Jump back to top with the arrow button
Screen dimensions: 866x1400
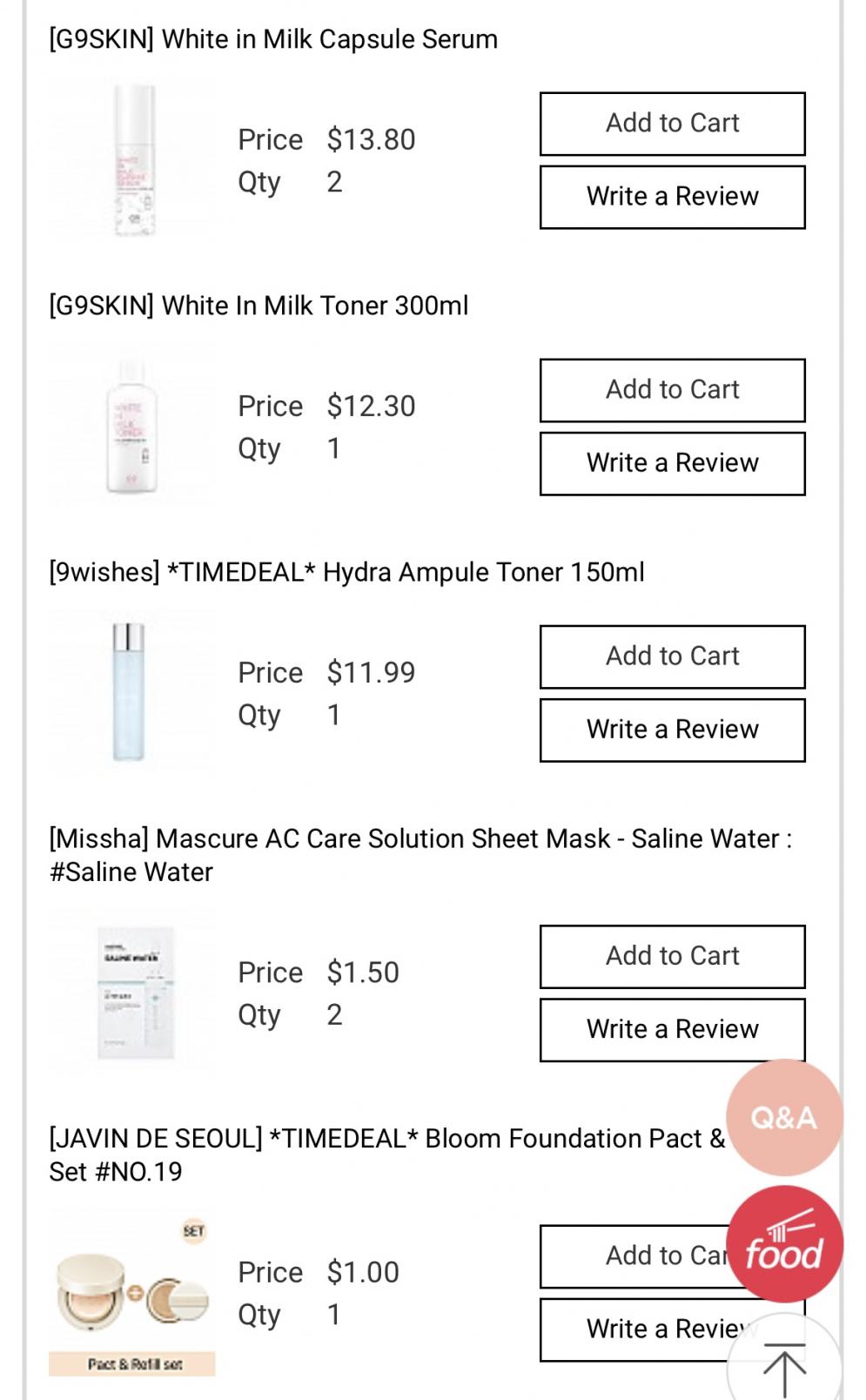click(x=783, y=1367)
